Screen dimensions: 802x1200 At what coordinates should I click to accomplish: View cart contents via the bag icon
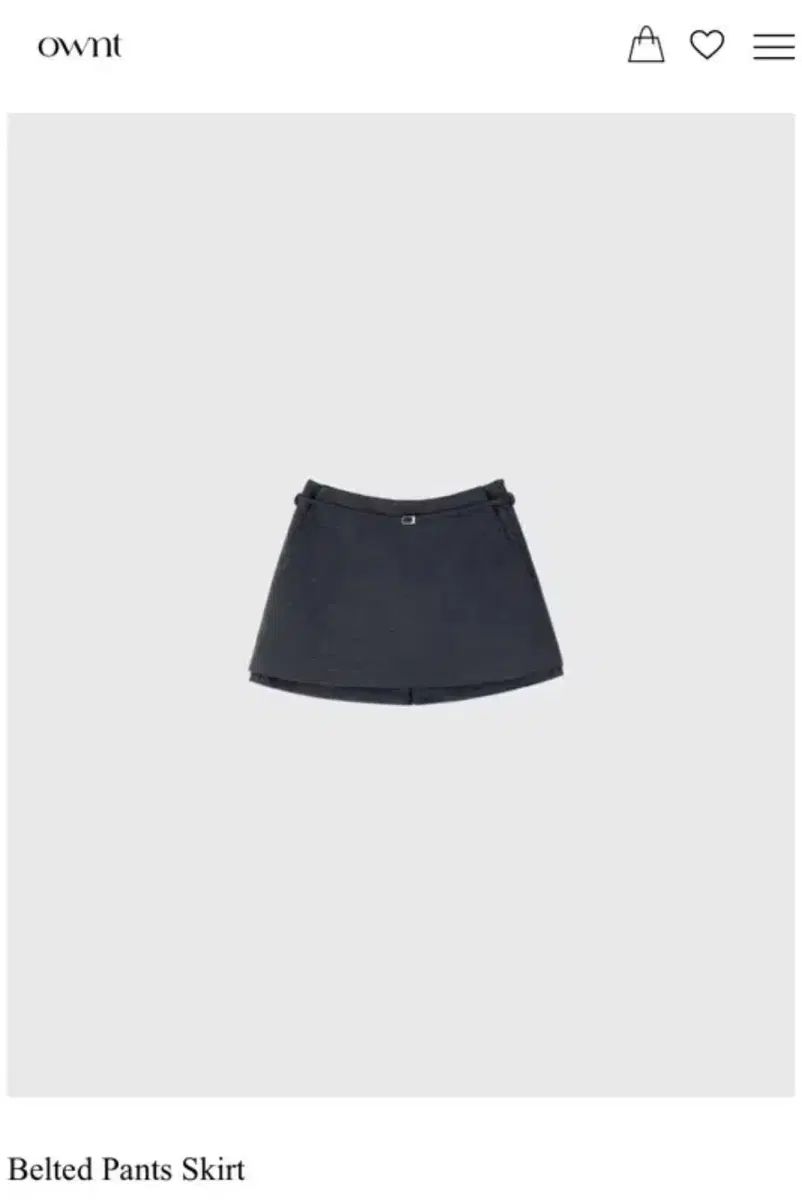click(x=647, y=46)
